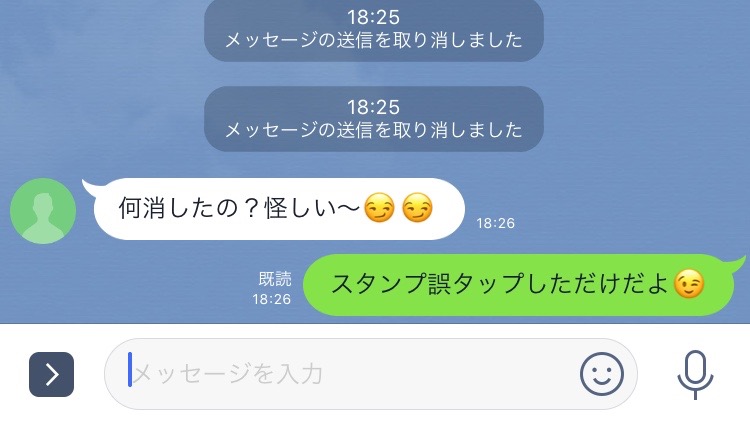Expand the attachment options arrow
Image resolution: width=750 pixels, height=422 pixels.
pyautogui.click(x=52, y=374)
